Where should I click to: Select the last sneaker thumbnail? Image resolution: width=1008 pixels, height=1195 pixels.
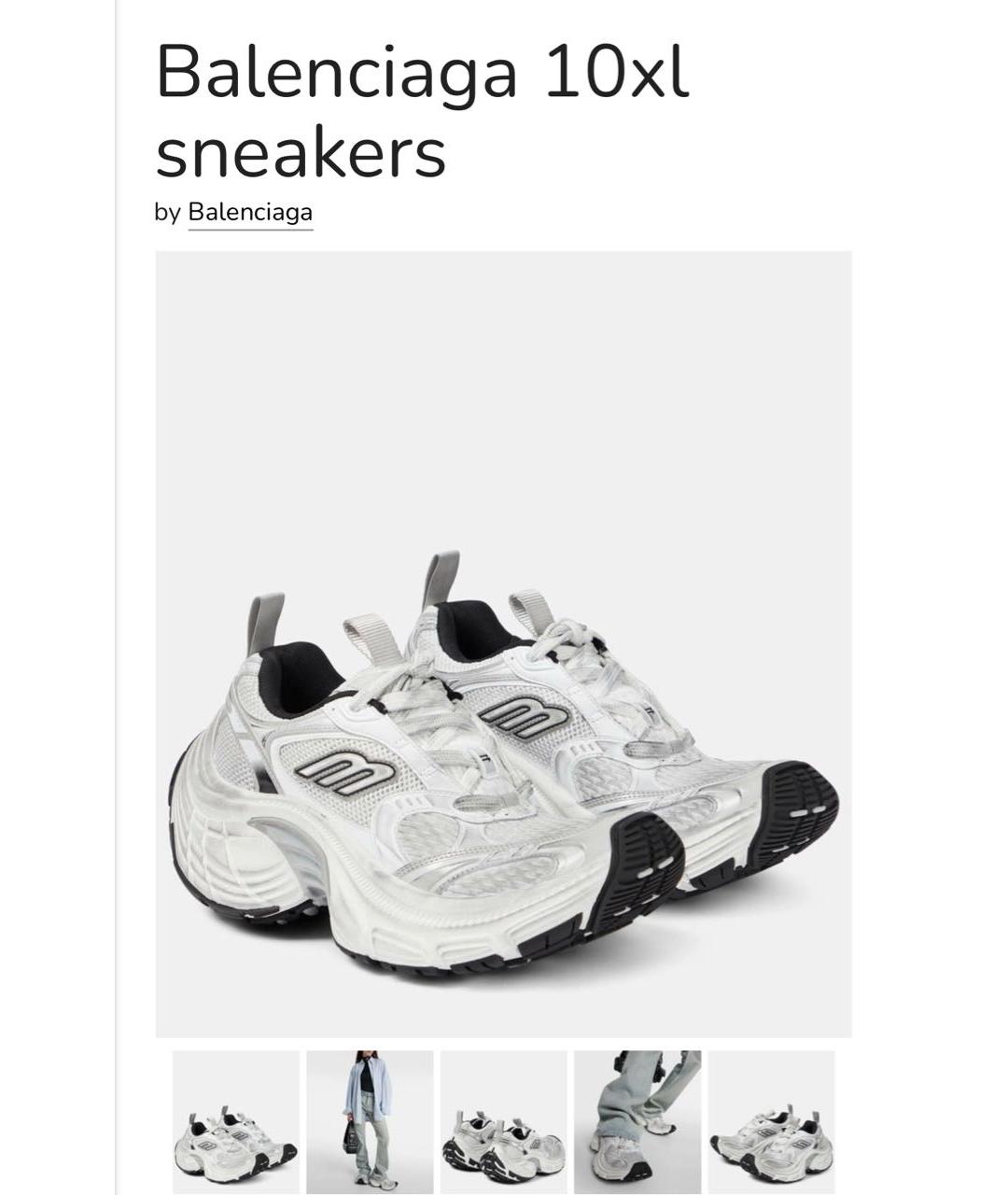point(771,1120)
